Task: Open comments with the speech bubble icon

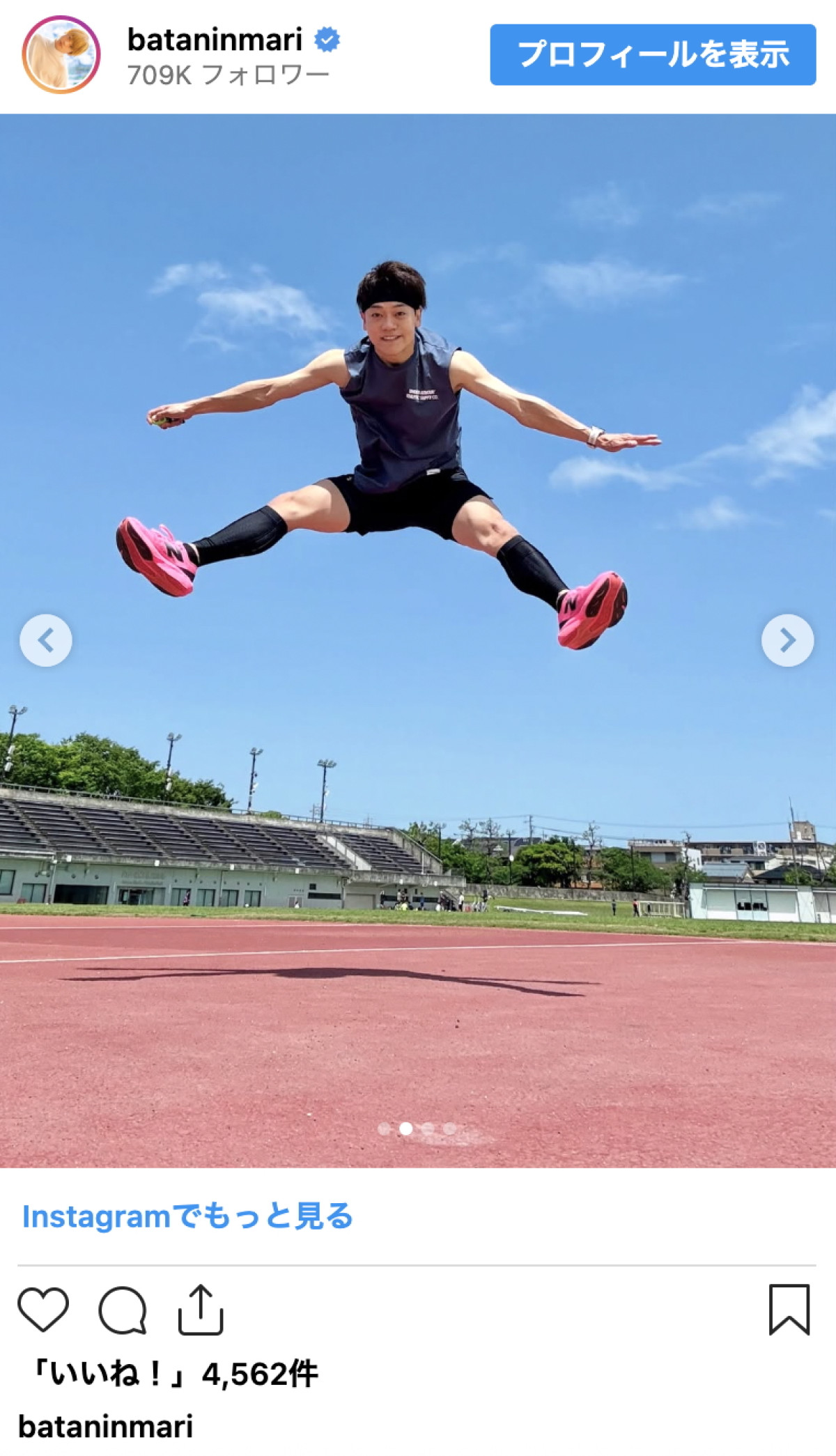Action: pos(123,1310)
